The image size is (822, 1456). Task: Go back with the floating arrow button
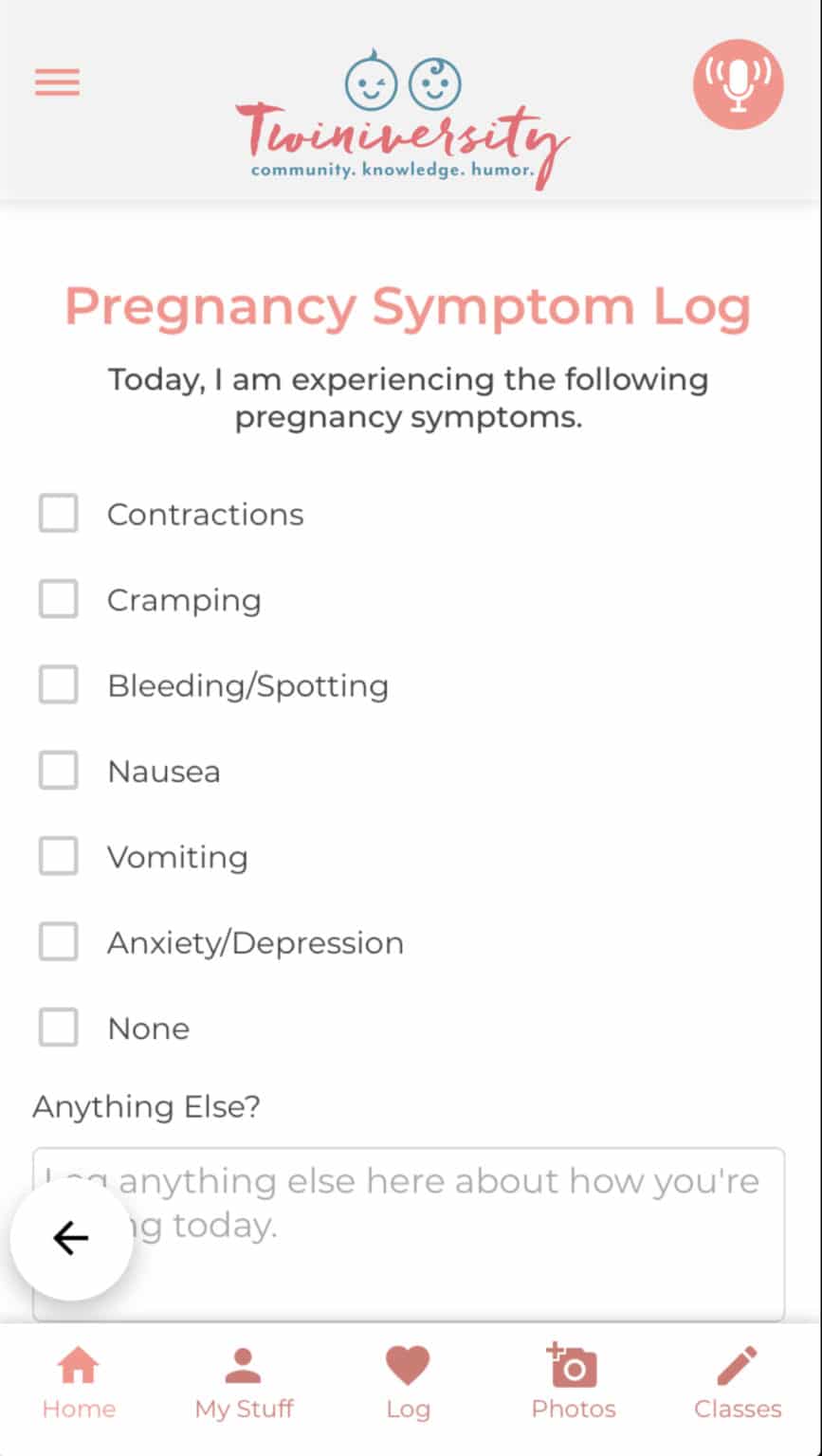71,1238
